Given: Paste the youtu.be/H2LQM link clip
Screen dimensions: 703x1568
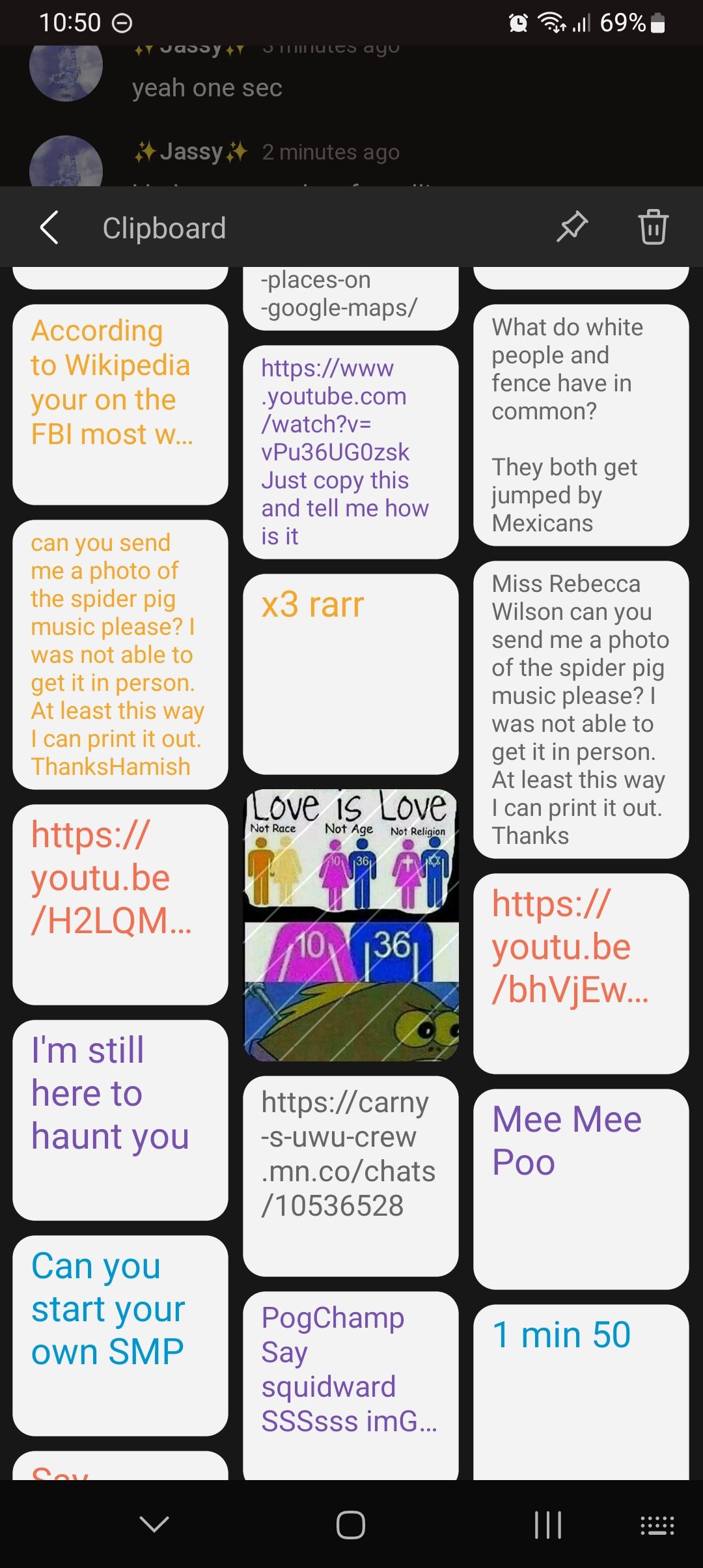Looking at the screenshot, I should coord(120,904).
